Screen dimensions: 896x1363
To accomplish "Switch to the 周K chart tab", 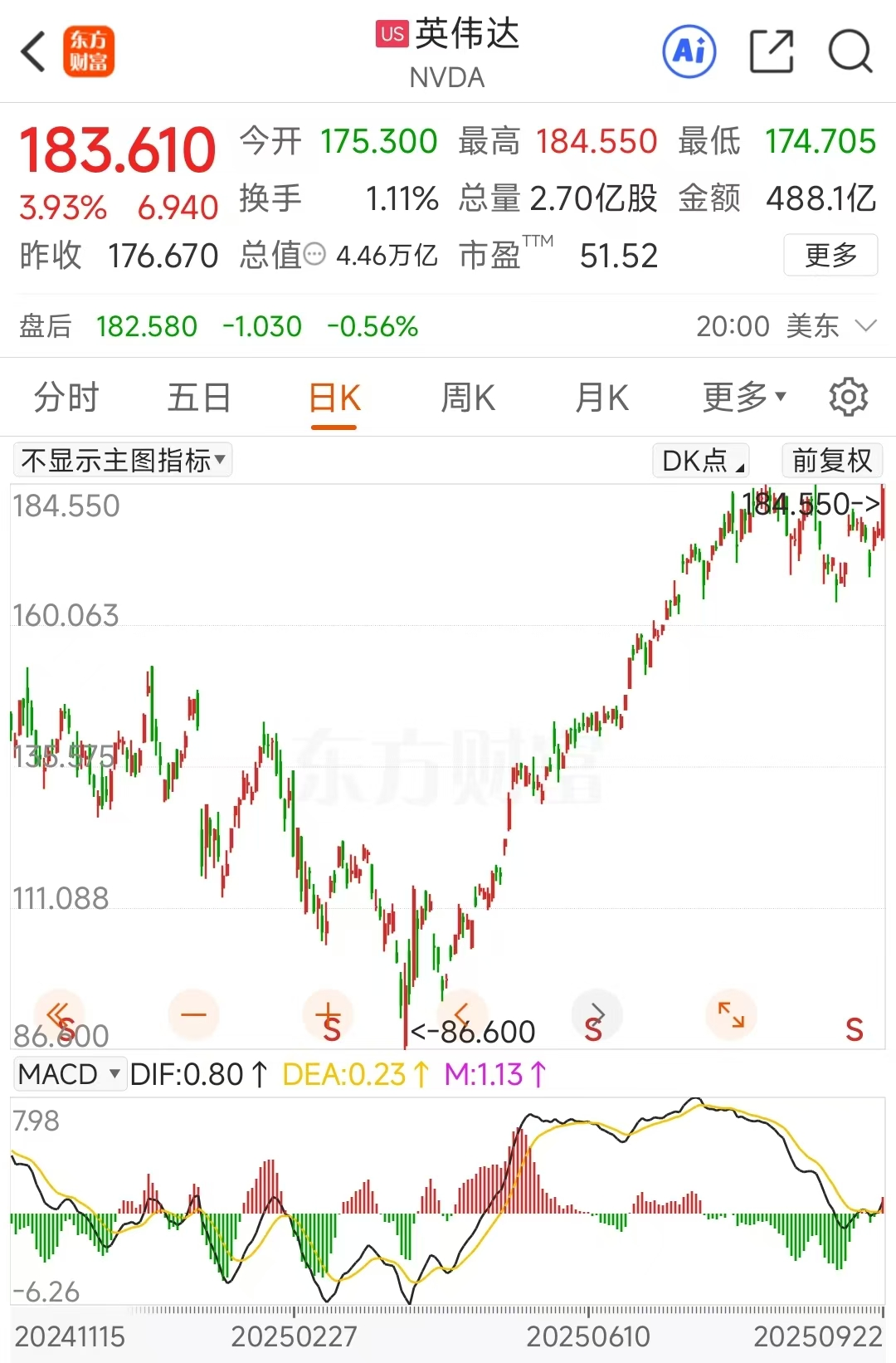I will click(x=468, y=398).
